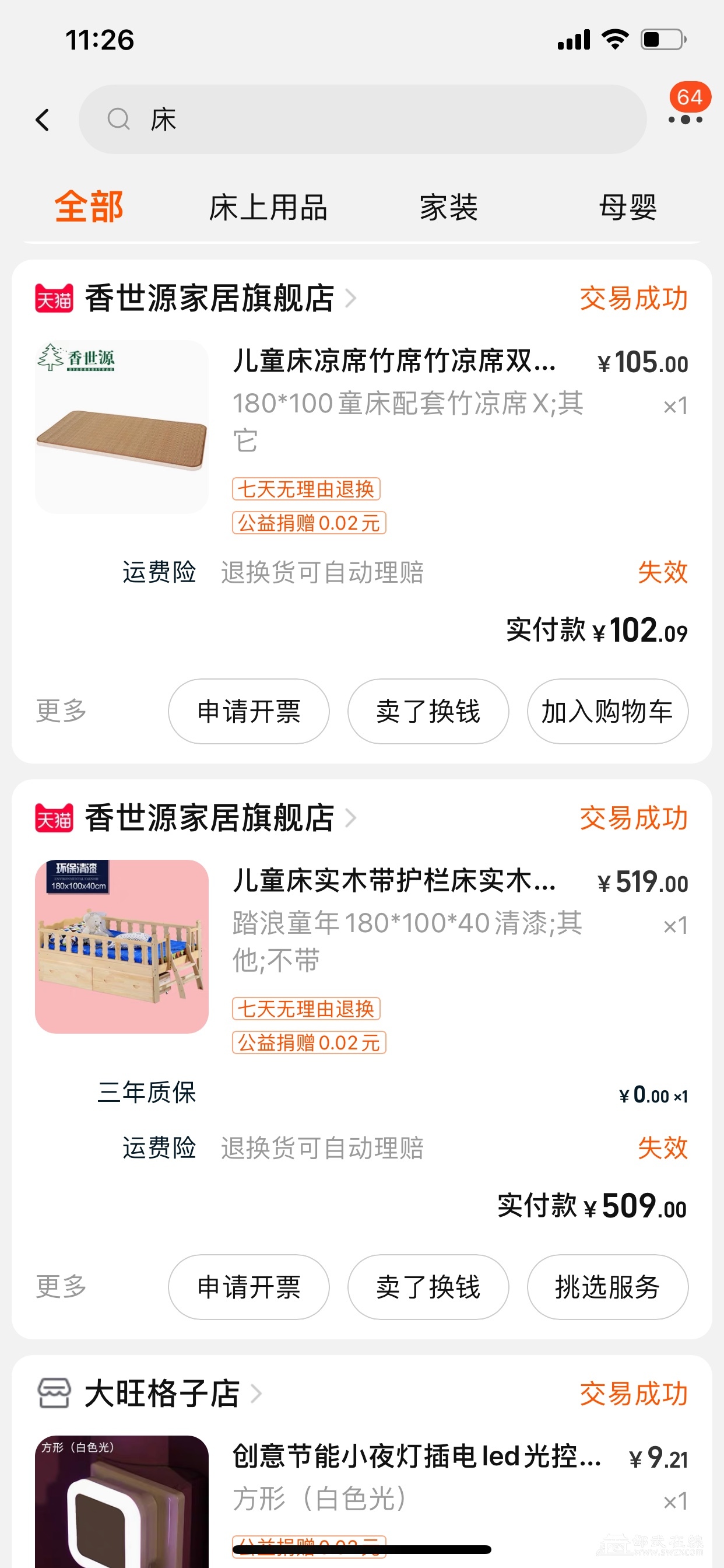Viewport: 724px width, 1568px height.
Task: Go back with the left arrow
Action: [43, 120]
